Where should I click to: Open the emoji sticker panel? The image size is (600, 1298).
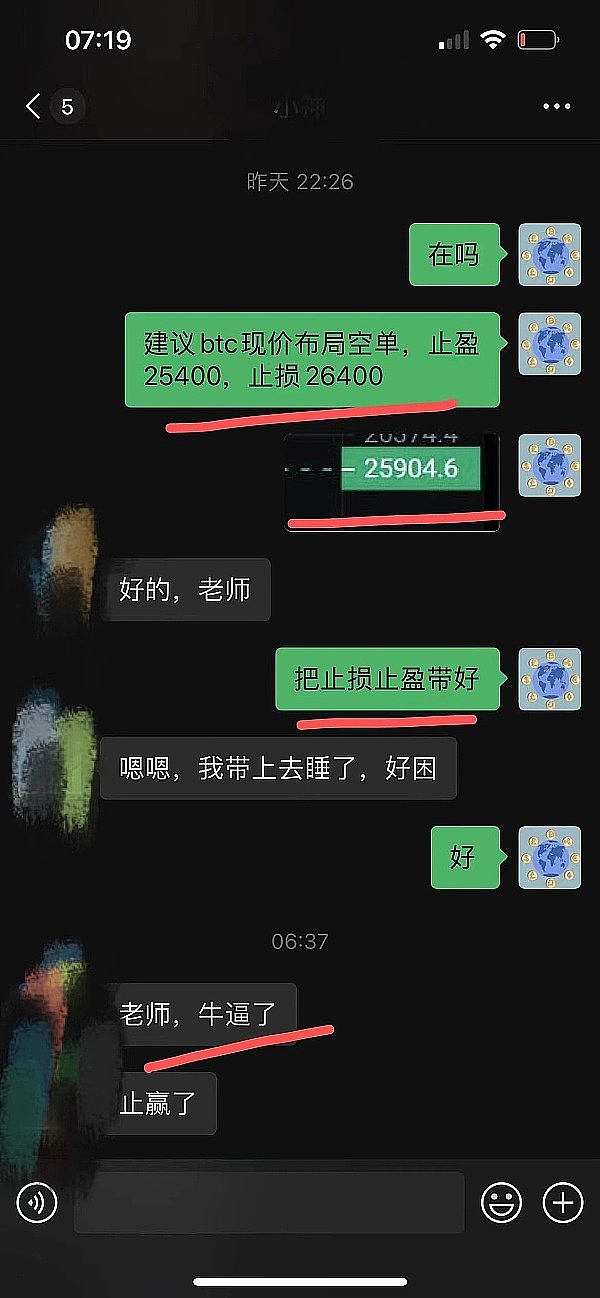pyautogui.click(x=501, y=1202)
